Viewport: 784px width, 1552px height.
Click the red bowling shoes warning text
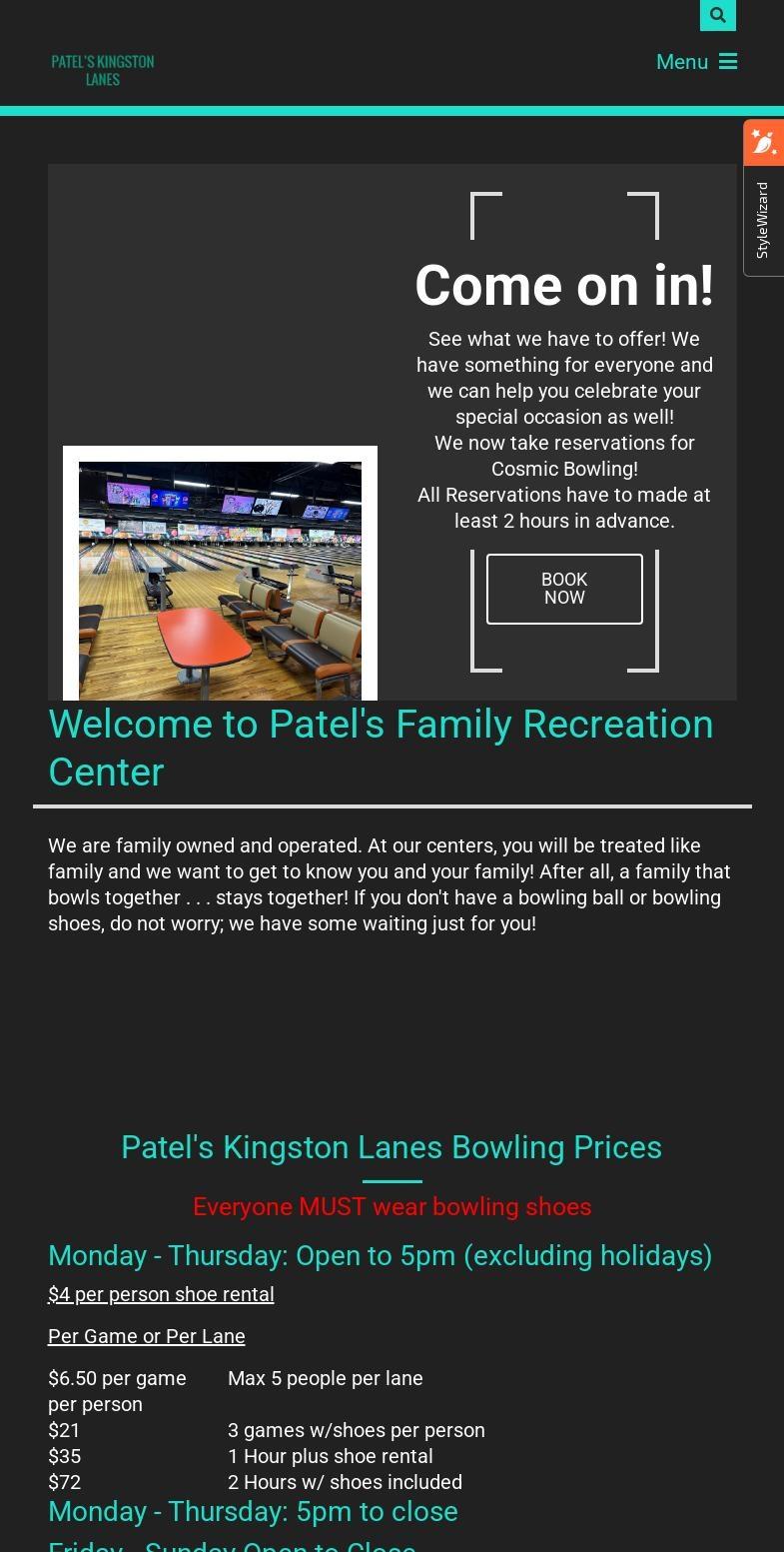[x=392, y=1206]
